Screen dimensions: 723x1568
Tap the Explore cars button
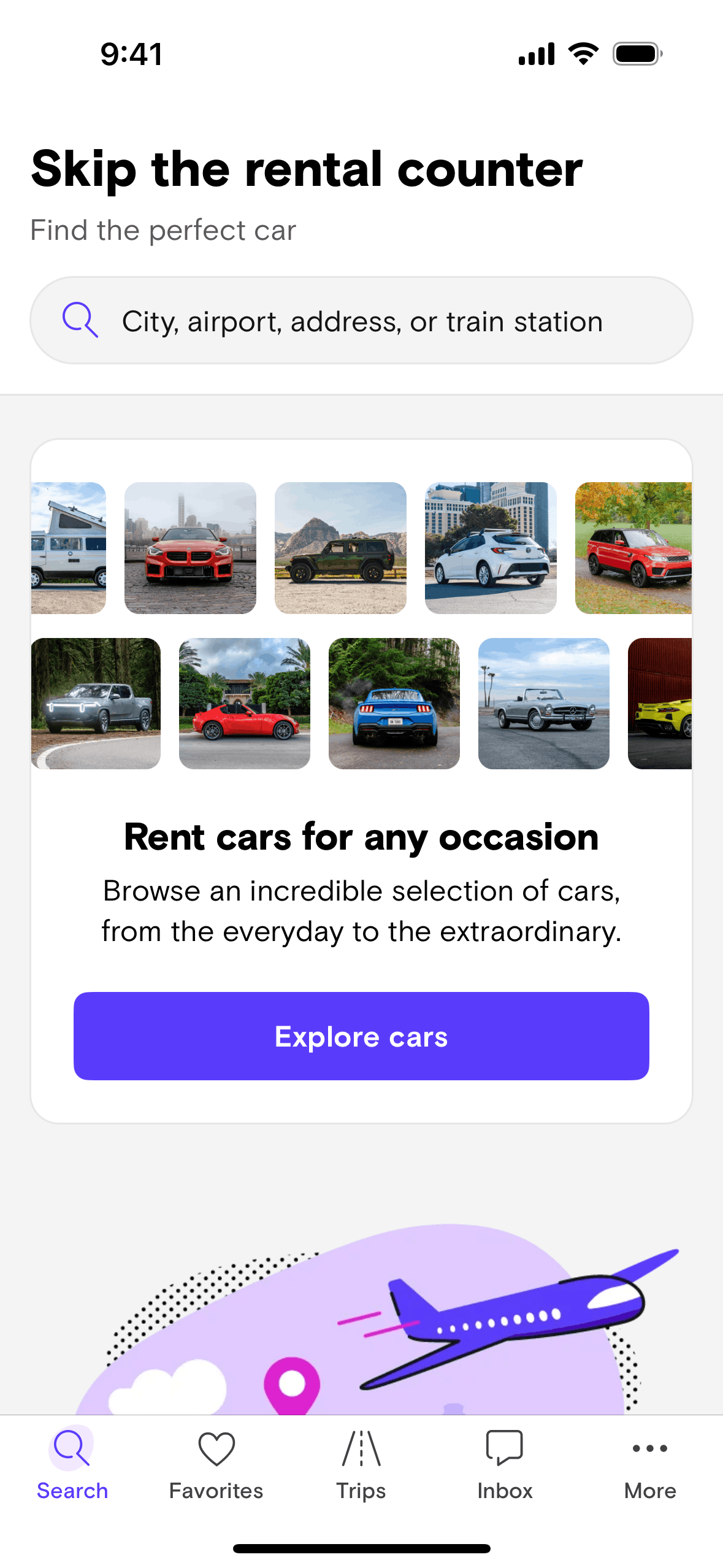(x=361, y=1036)
